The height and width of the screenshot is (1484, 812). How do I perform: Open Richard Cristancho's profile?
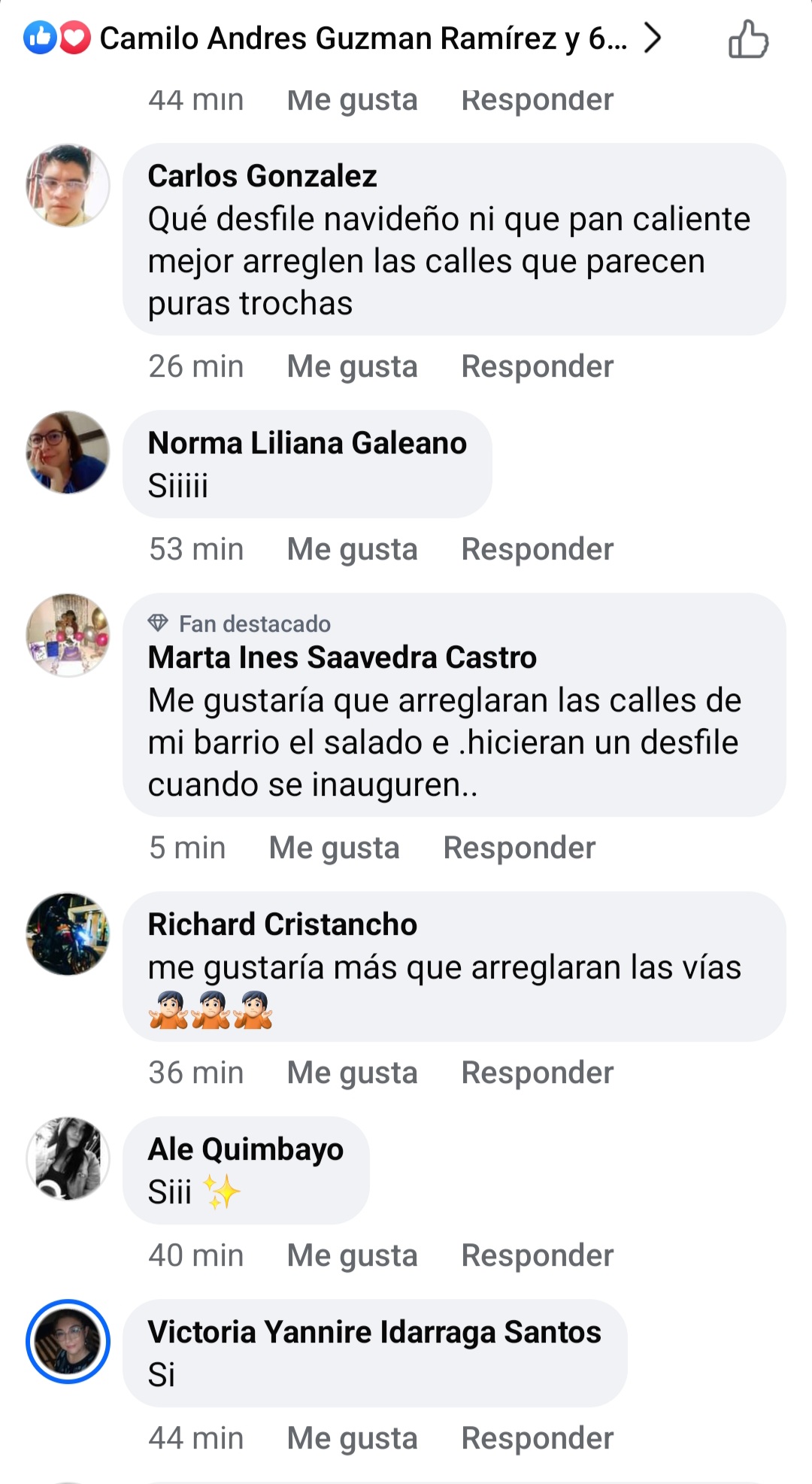[x=282, y=924]
